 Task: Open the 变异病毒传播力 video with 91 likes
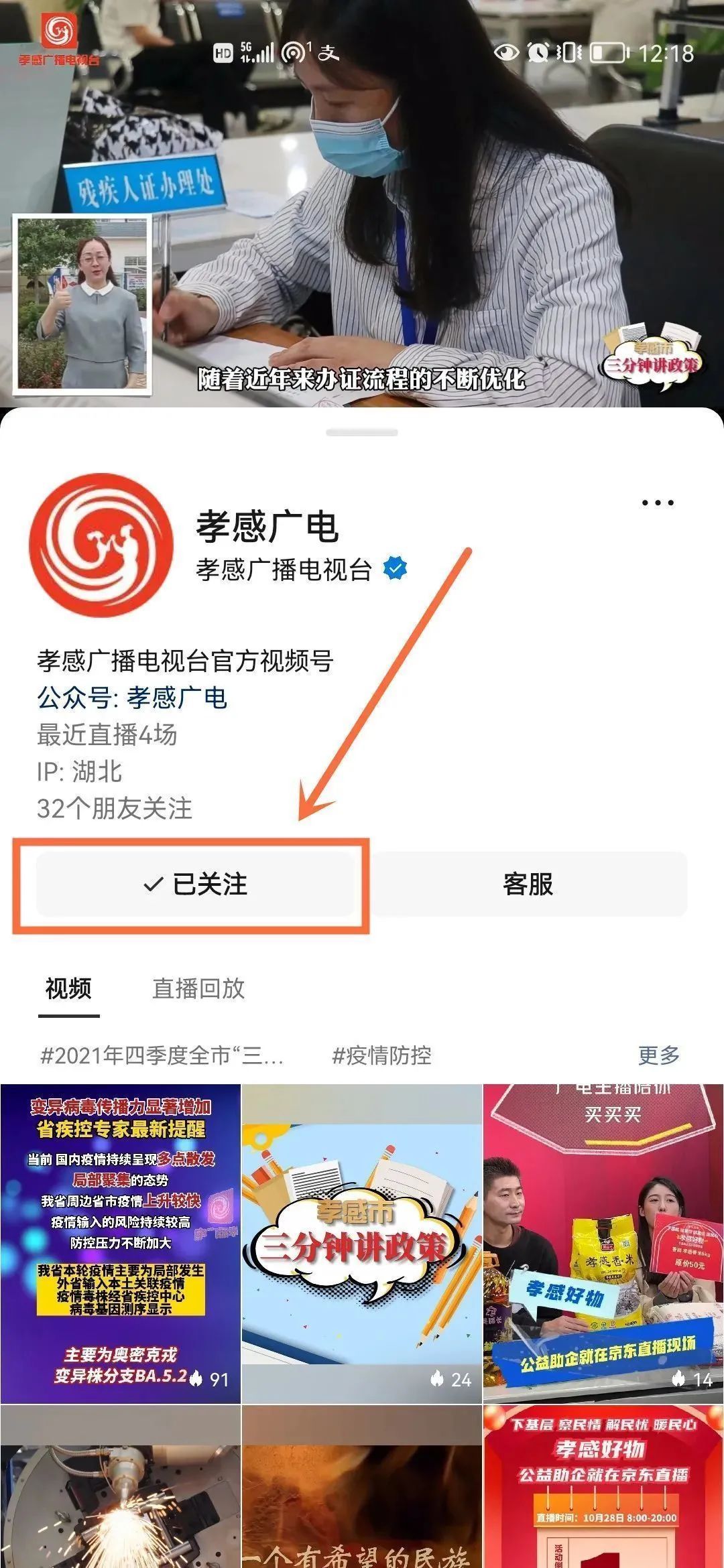[x=121, y=1243]
